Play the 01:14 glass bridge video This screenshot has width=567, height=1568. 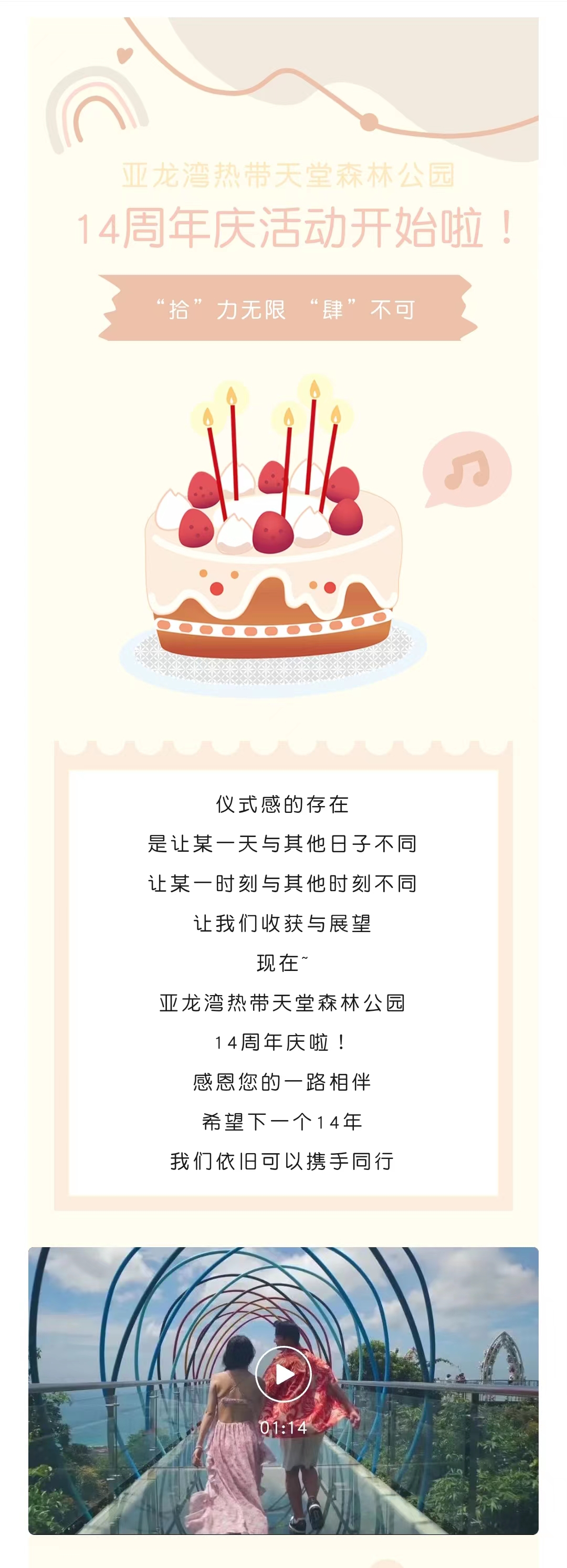[283, 1374]
